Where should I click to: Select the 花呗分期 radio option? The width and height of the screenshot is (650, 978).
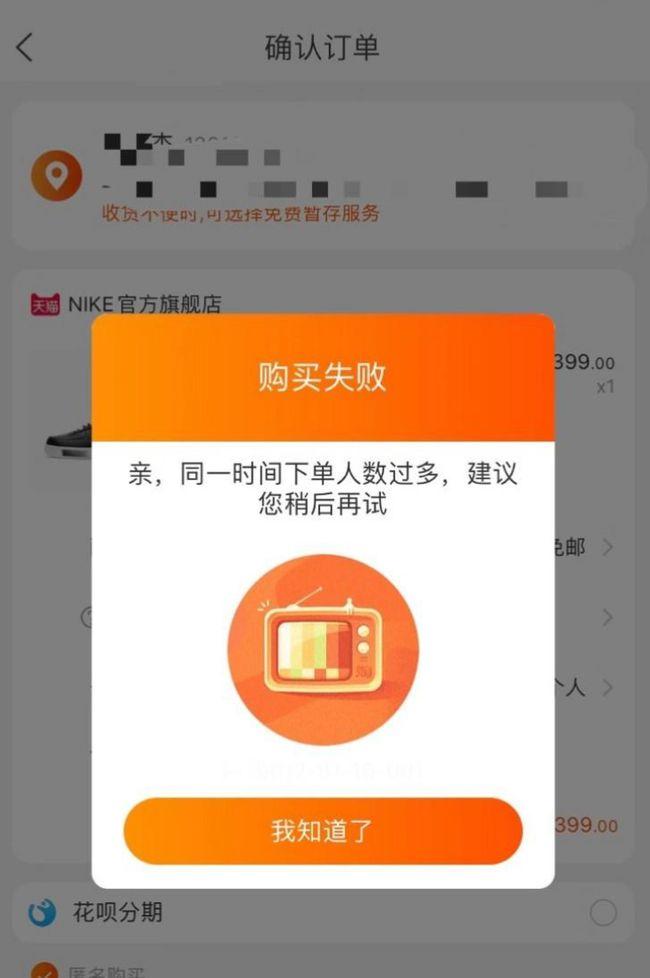click(603, 913)
